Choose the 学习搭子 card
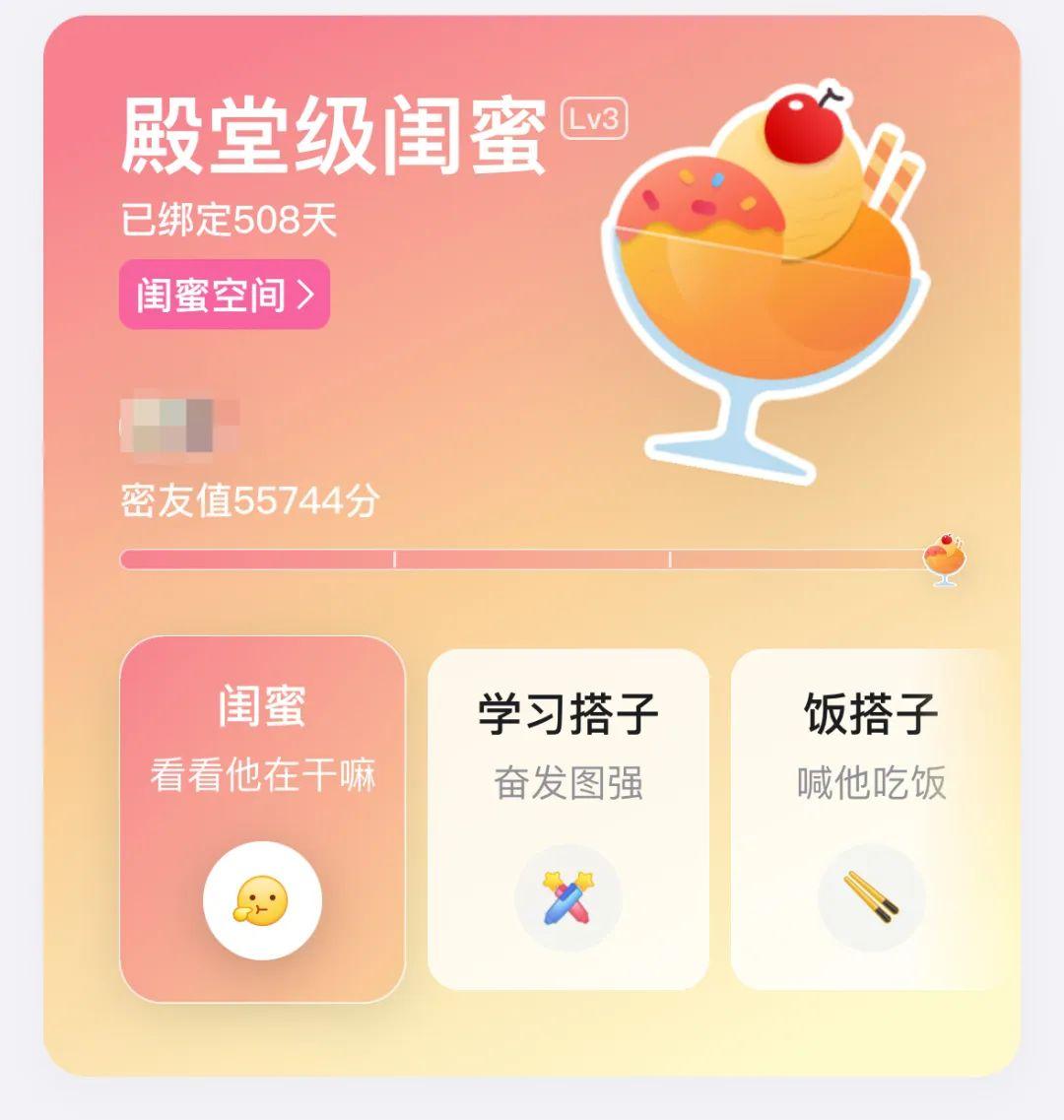The width and height of the screenshot is (1064, 1120). 568,818
